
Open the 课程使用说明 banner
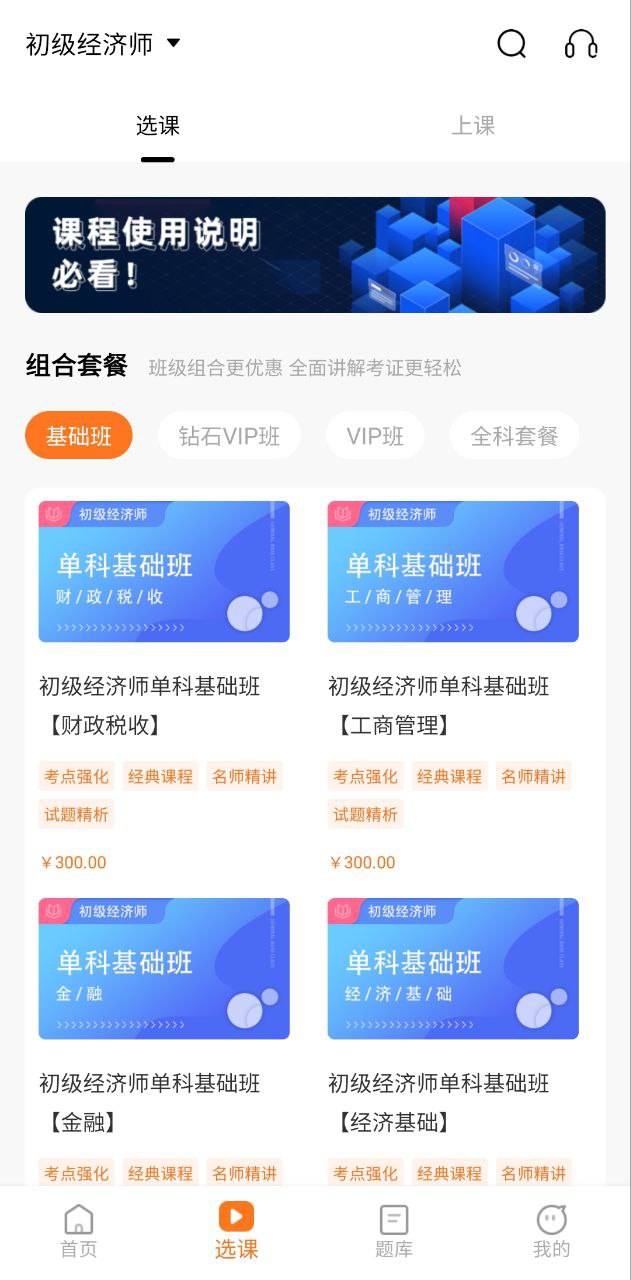pyautogui.click(x=315, y=255)
